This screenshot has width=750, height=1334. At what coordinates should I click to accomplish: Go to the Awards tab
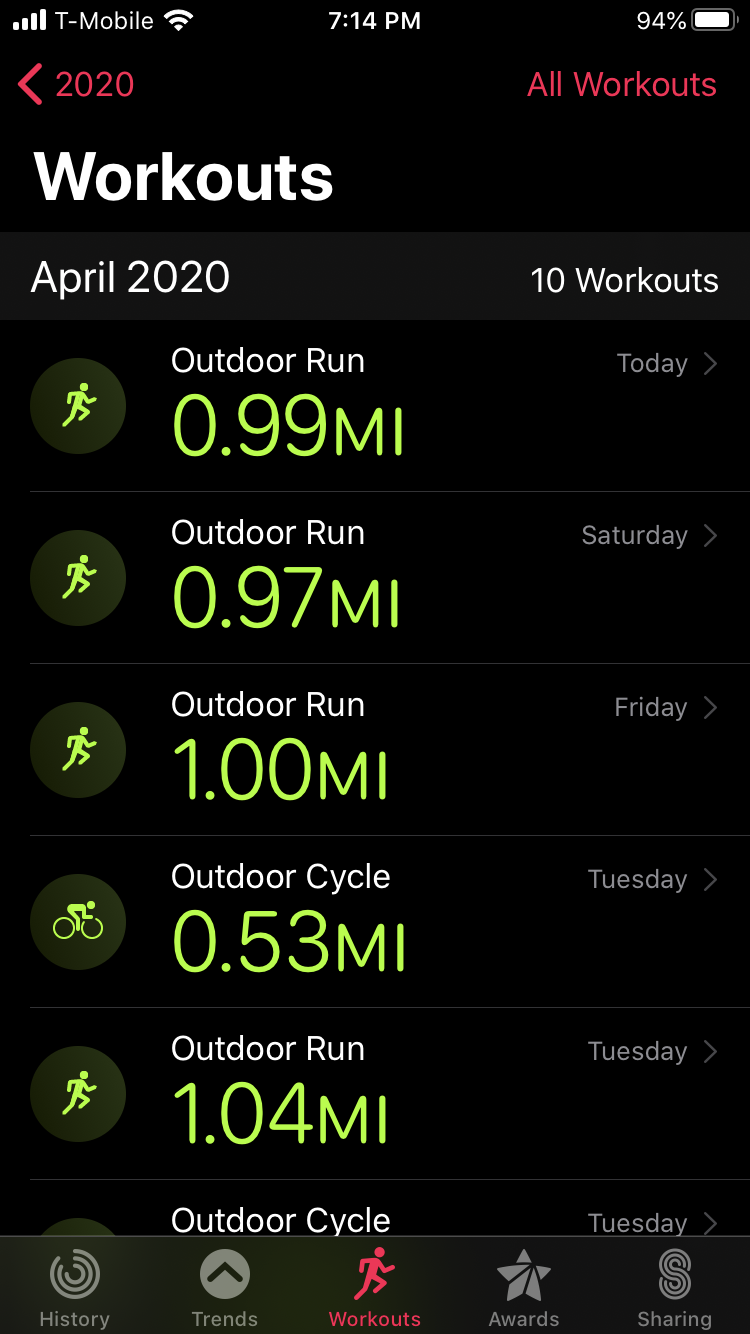pos(524,1288)
